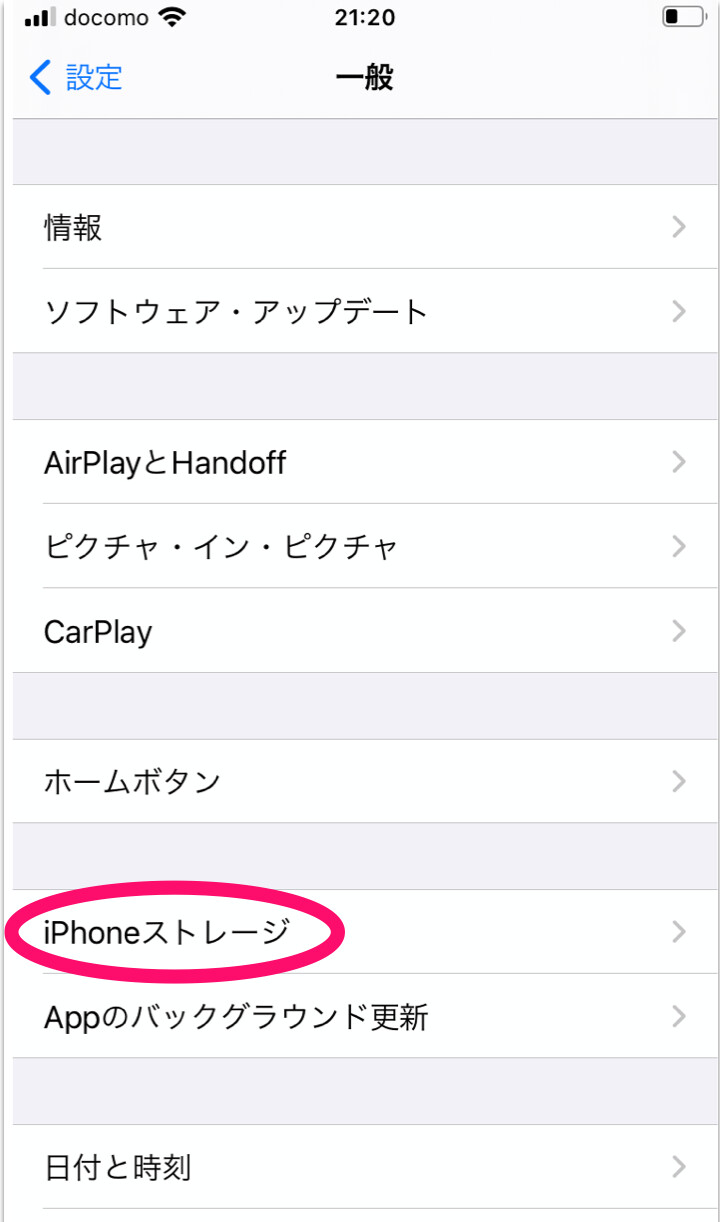
Task: Tap the chevron on the 日付と時刻 row
Action: 679,1167
